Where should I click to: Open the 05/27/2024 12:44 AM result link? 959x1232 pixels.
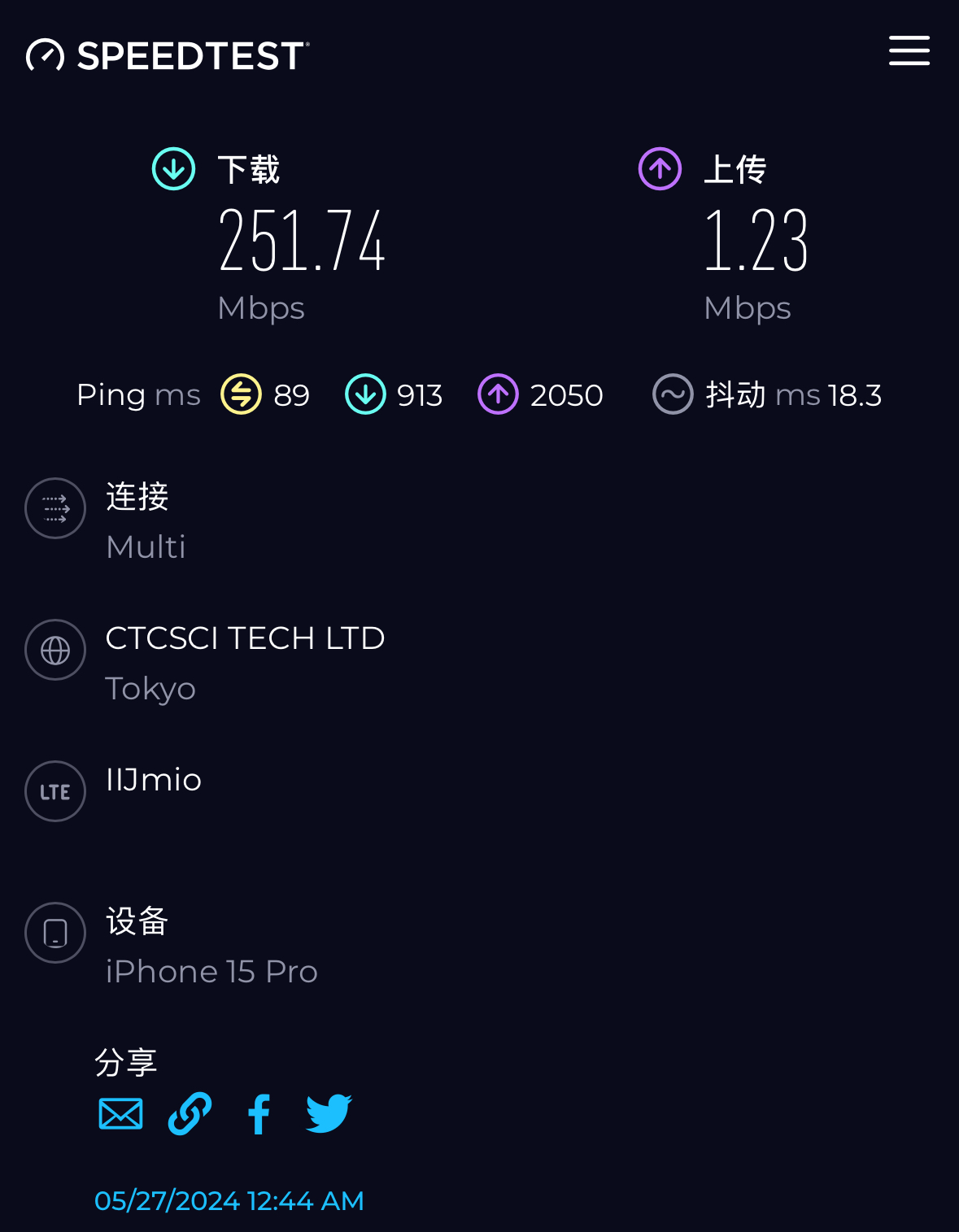[x=229, y=1200]
